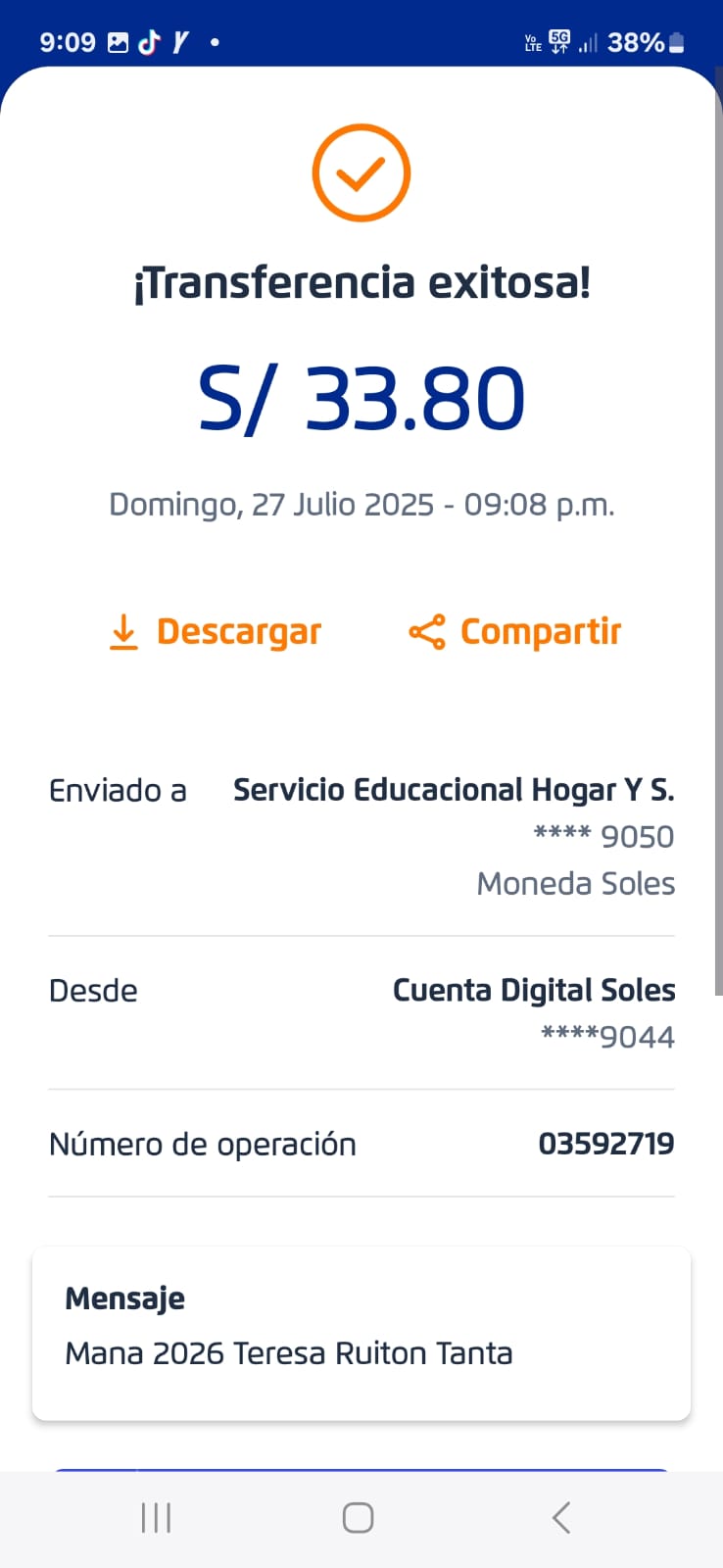
Task: Share the receipt using Compartir
Action: click(x=515, y=632)
